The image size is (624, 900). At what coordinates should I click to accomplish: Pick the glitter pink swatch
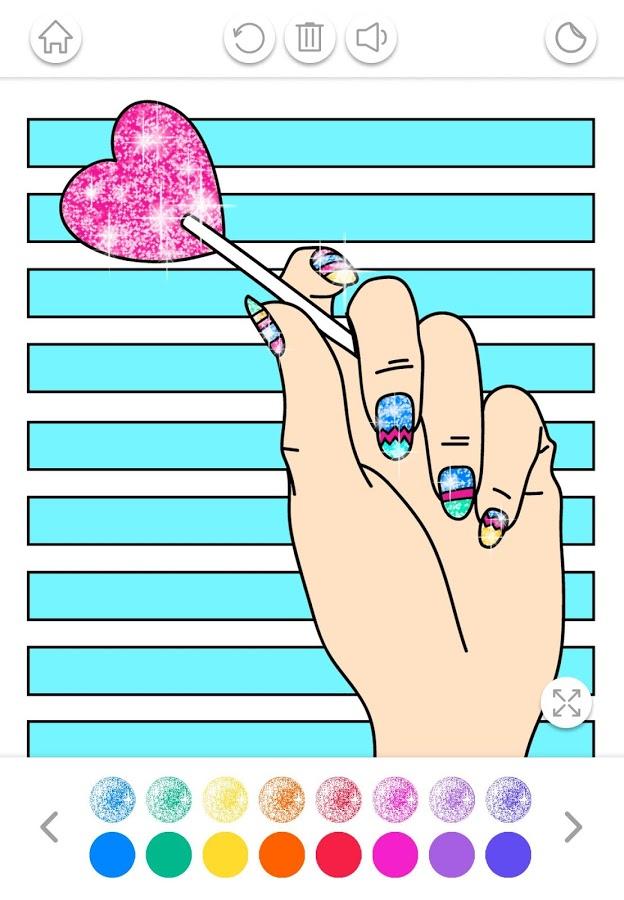[338, 799]
